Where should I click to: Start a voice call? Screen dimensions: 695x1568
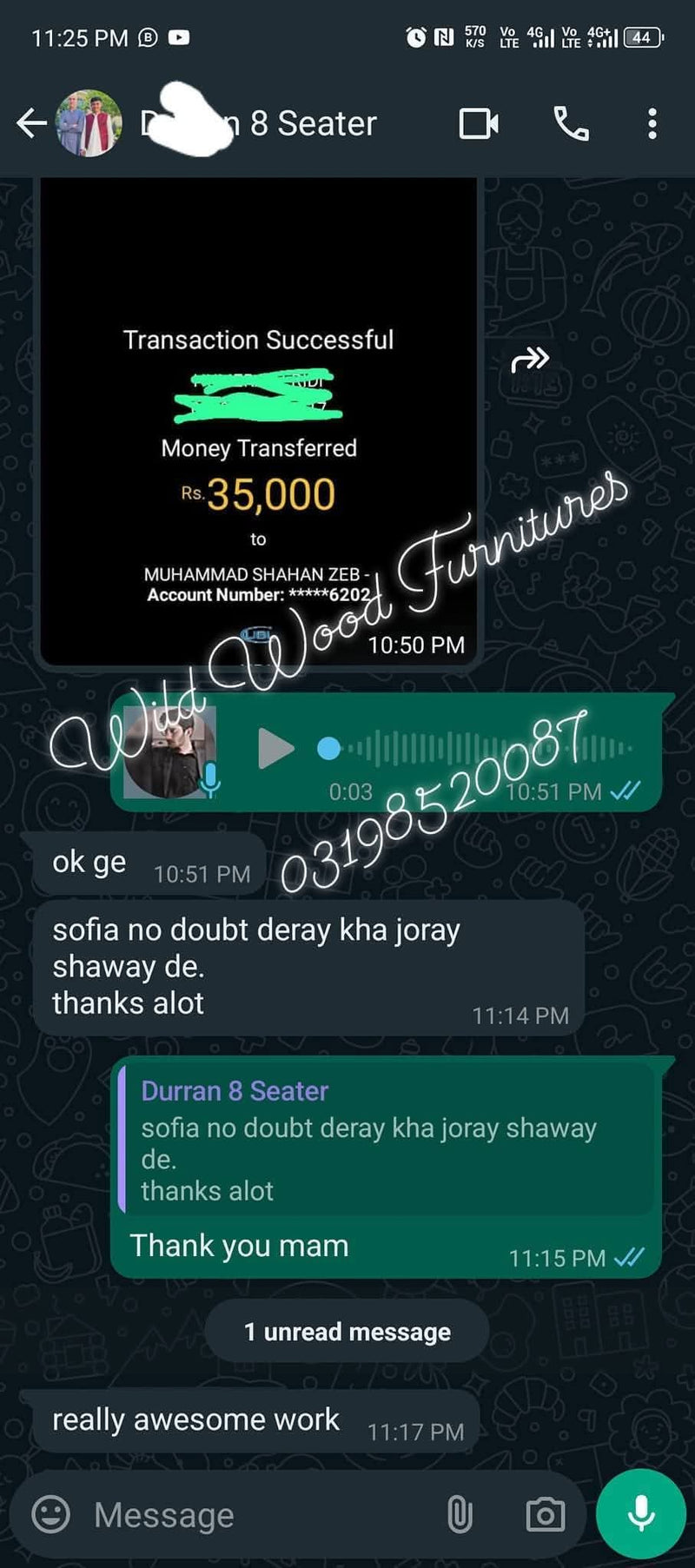(571, 123)
